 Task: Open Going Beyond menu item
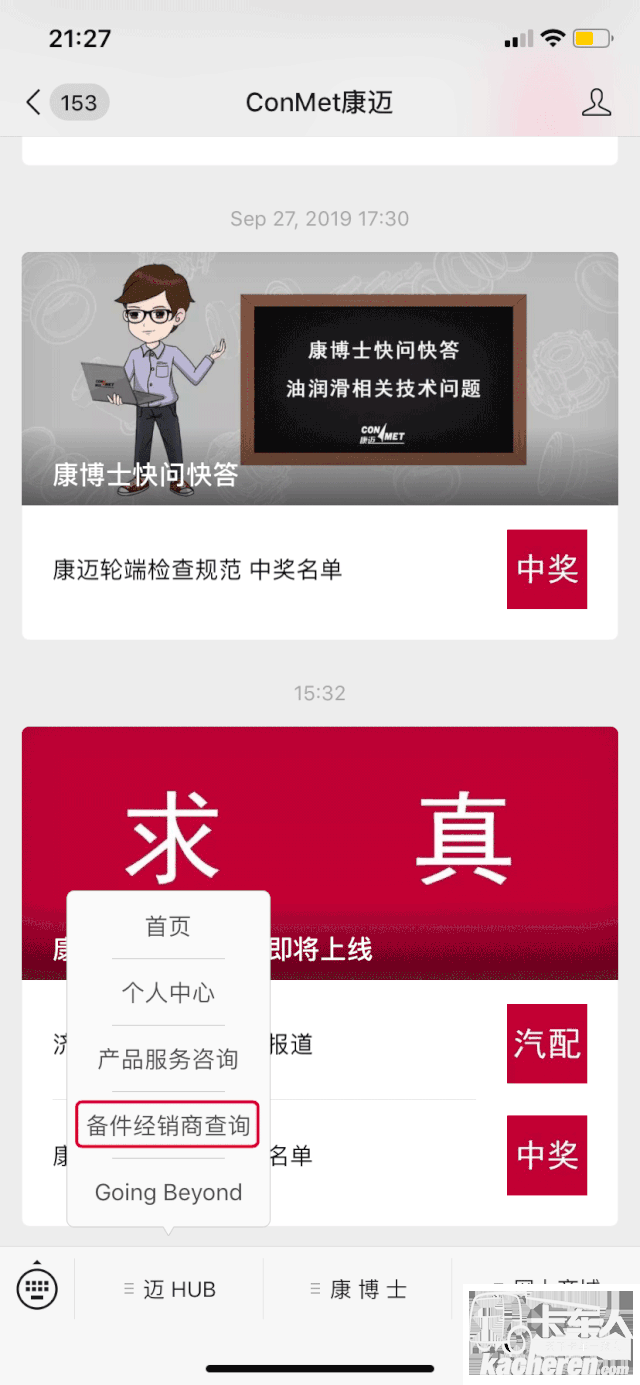point(168,1192)
